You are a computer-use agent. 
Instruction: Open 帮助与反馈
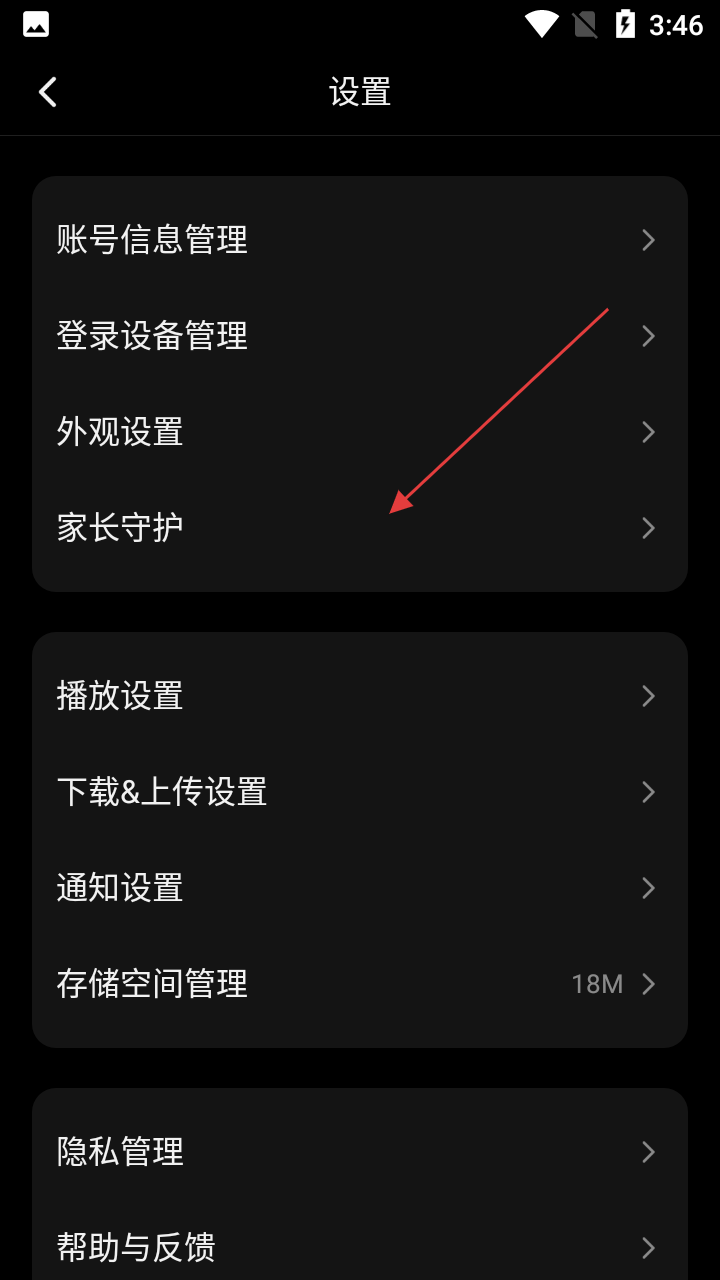pos(360,1248)
